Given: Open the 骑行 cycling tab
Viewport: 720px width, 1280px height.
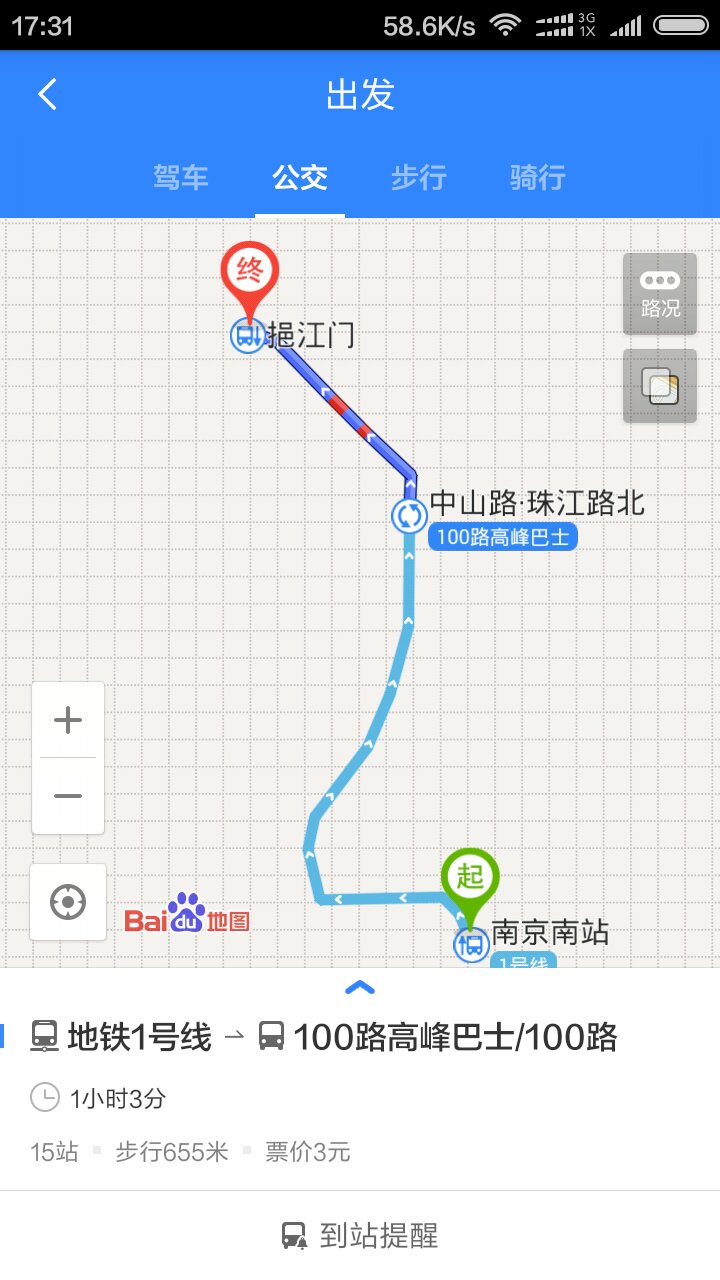Looking at the screenshot, I should pyautogui.click(x=538, y=178).
